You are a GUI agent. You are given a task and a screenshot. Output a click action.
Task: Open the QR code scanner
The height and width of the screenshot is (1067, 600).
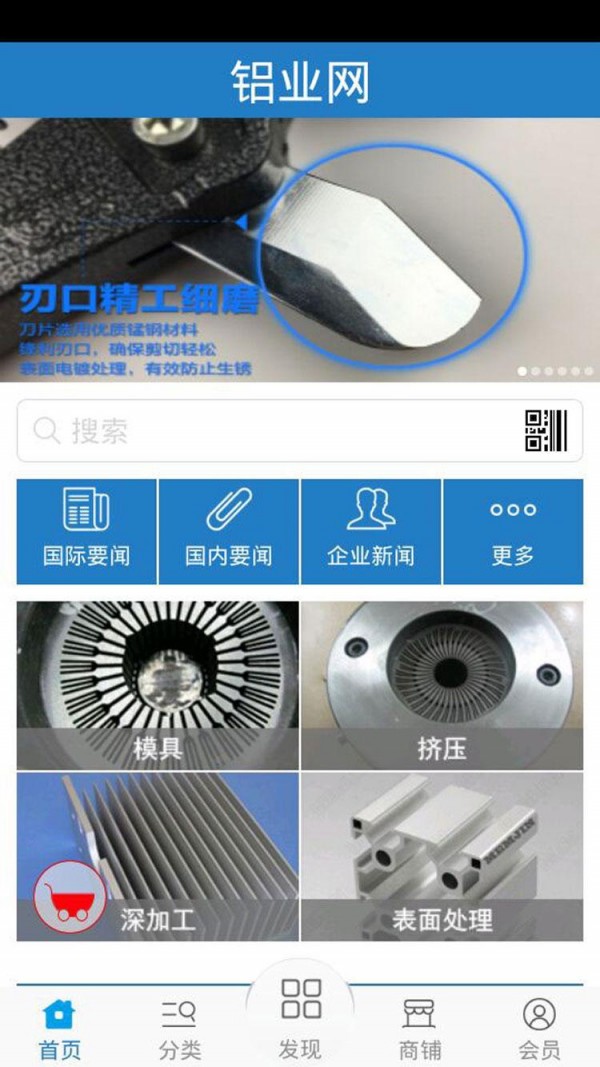click(546, 431)
